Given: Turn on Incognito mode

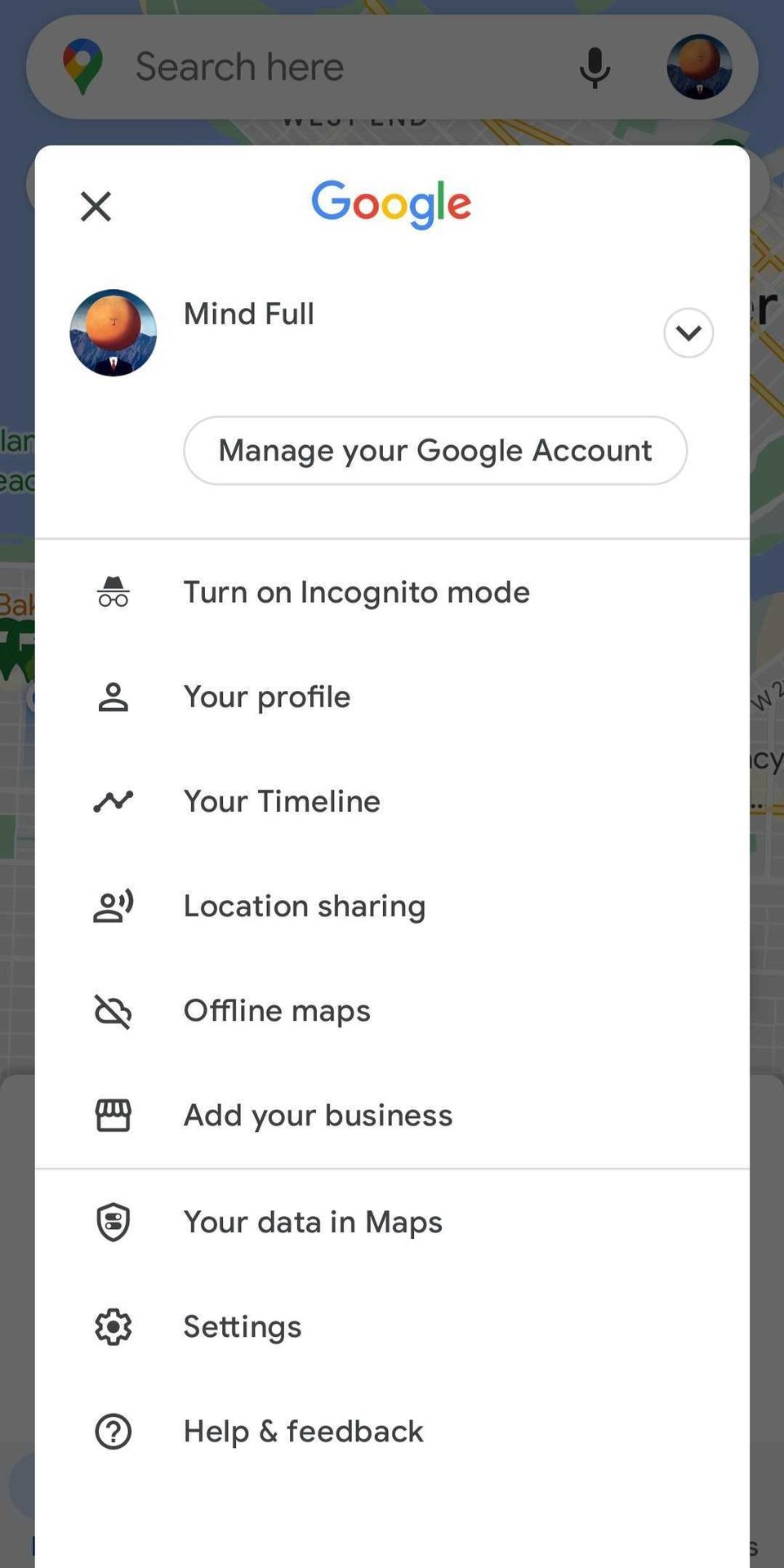Looking at the screenshot, I should (356, 592).
